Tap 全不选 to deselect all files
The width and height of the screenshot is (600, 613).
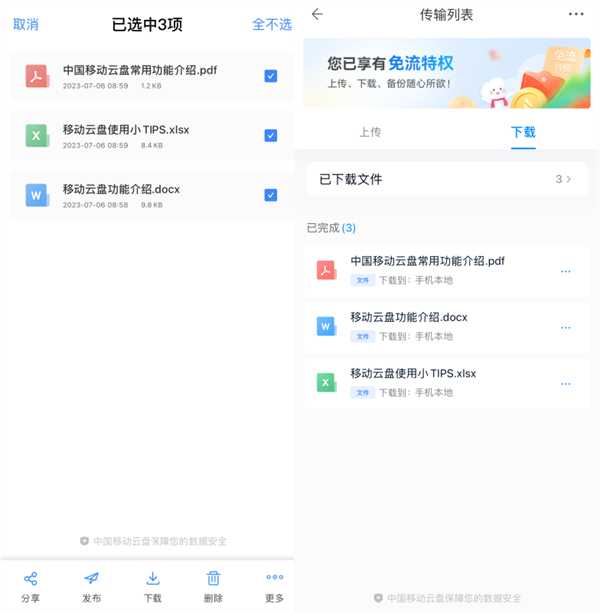tap(272, 24)
